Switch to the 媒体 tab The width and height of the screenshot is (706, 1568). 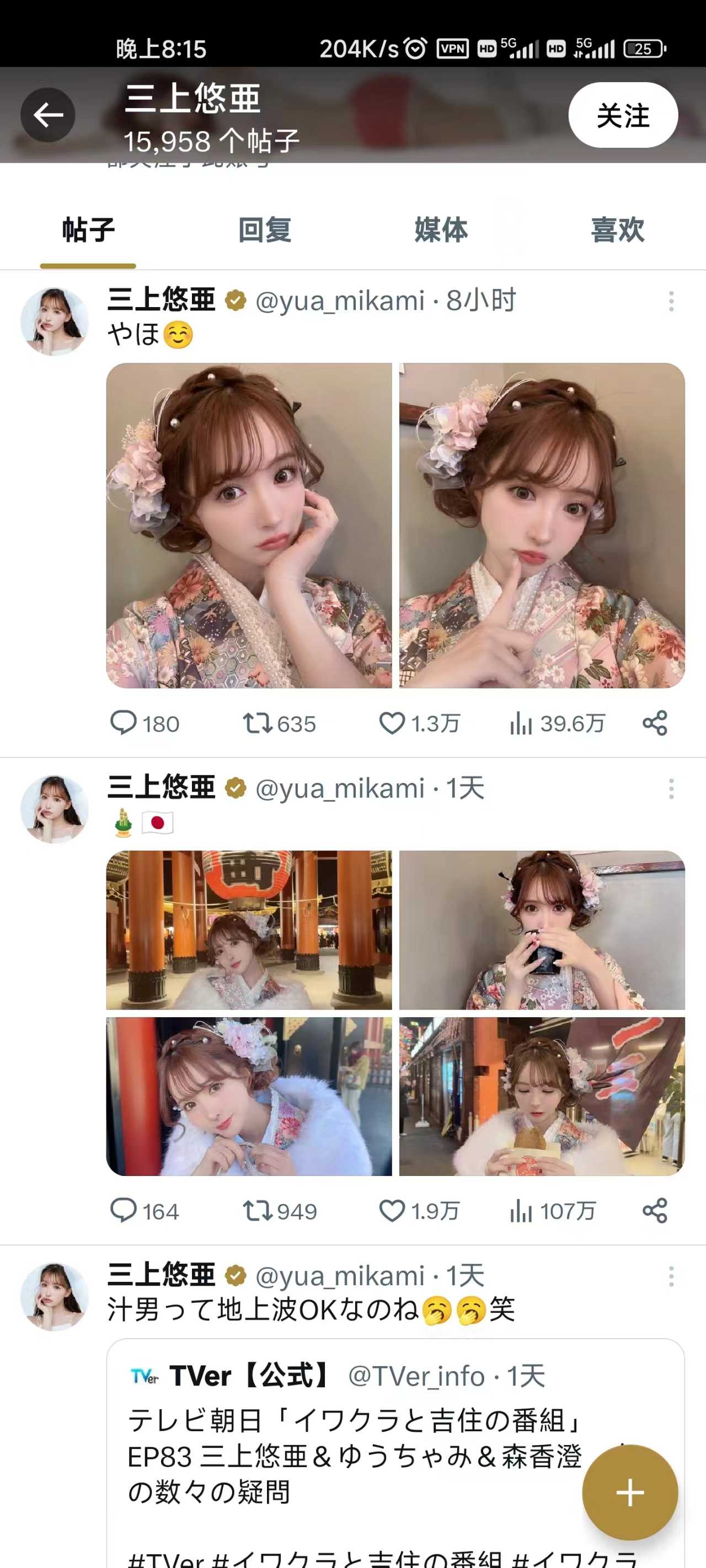(441, 230)
